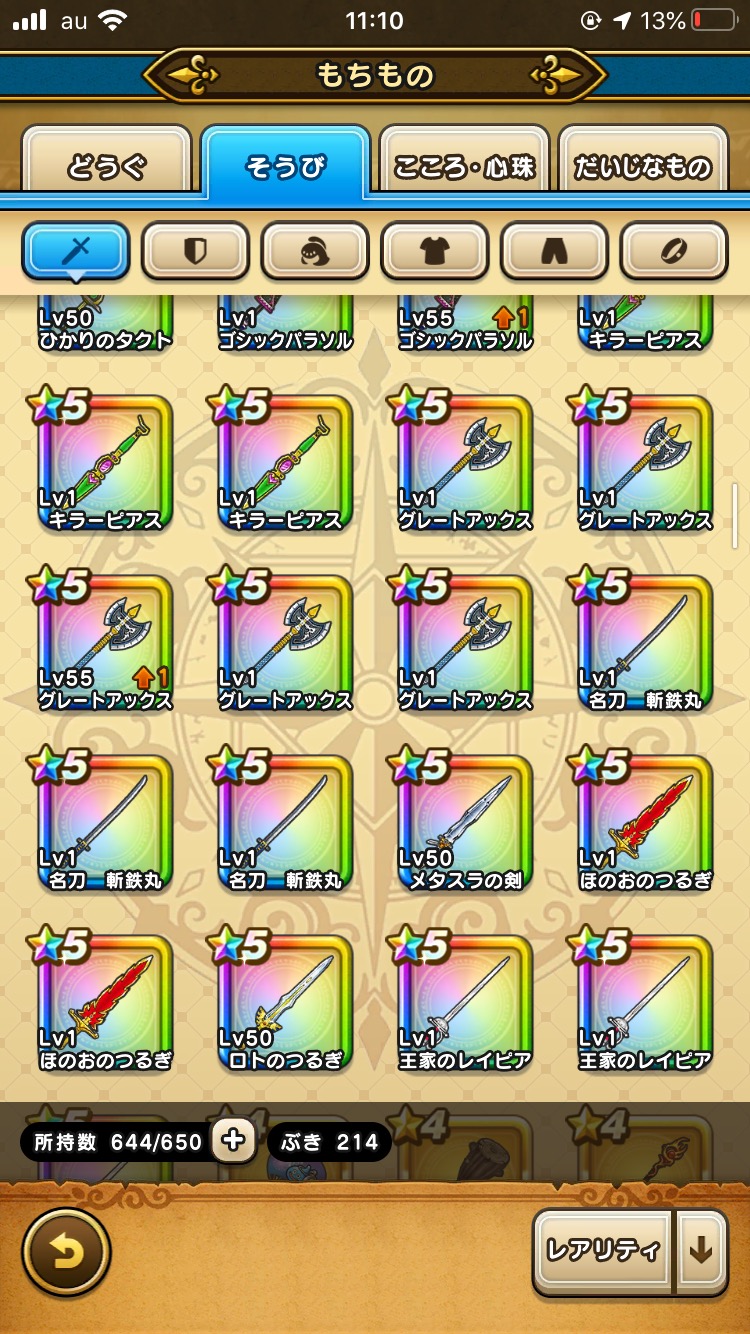Screen dimensions: 750x1334
Task: Switch to the どうぐ tab
Action: pos(106,160)
